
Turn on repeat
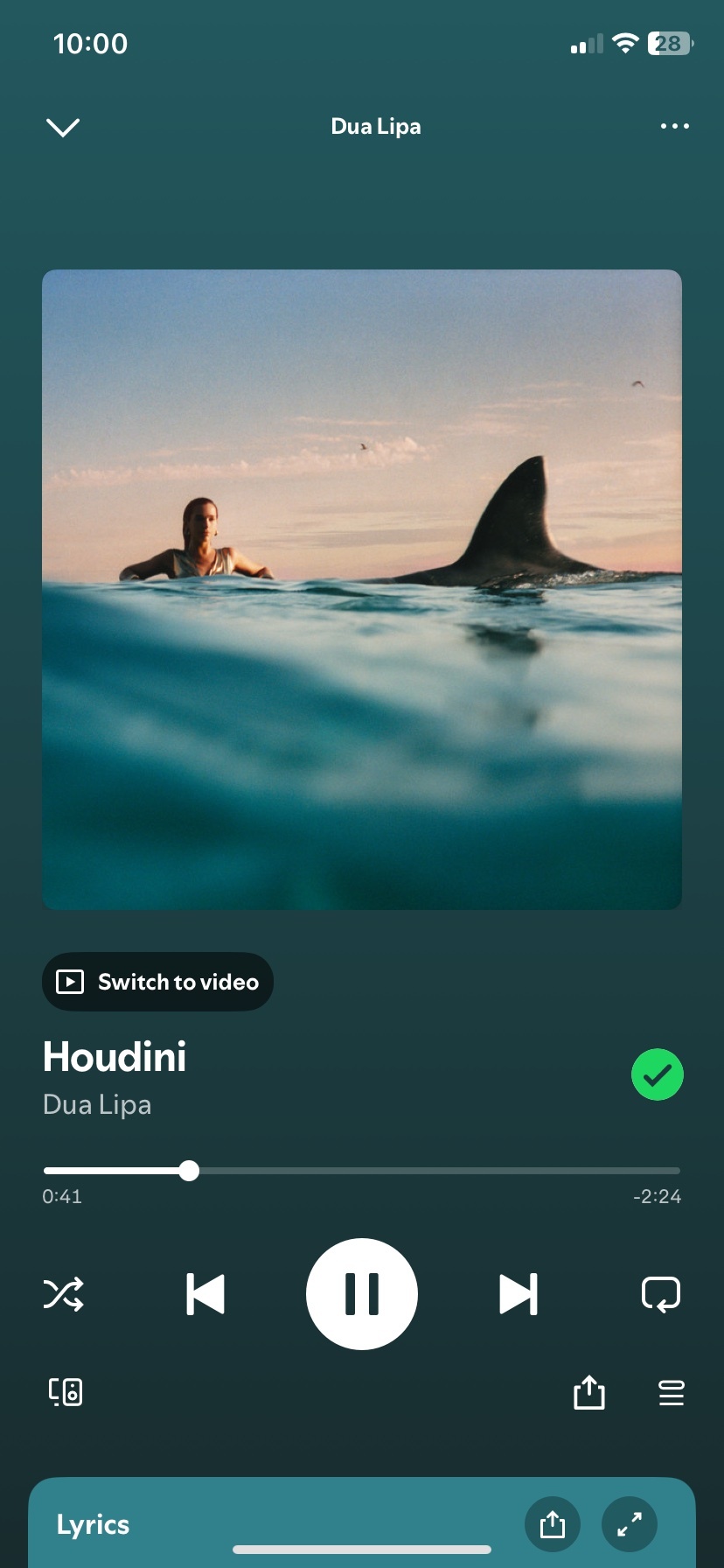660,1294
